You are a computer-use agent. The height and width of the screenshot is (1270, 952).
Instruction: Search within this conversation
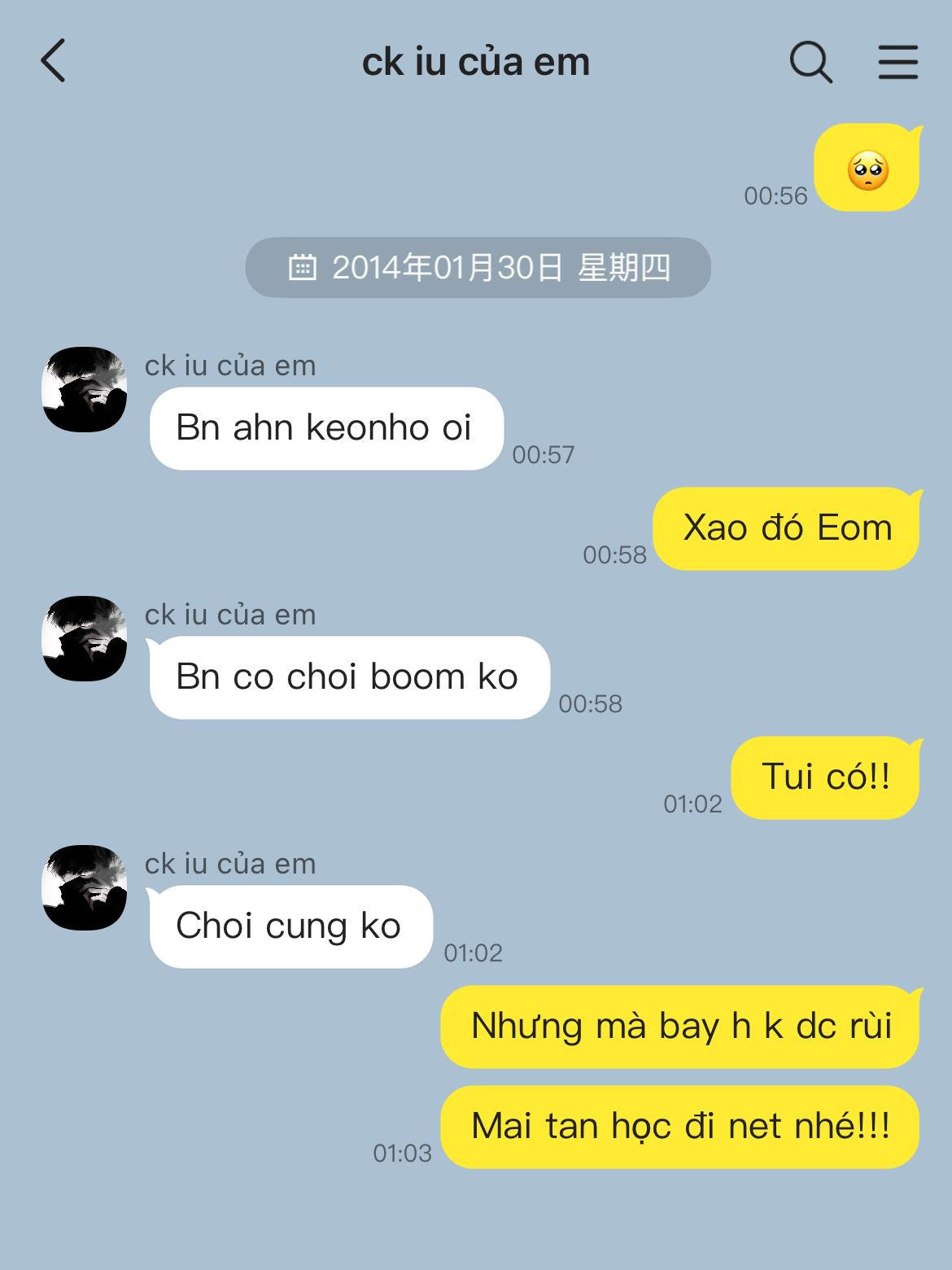tap(810, 62)
